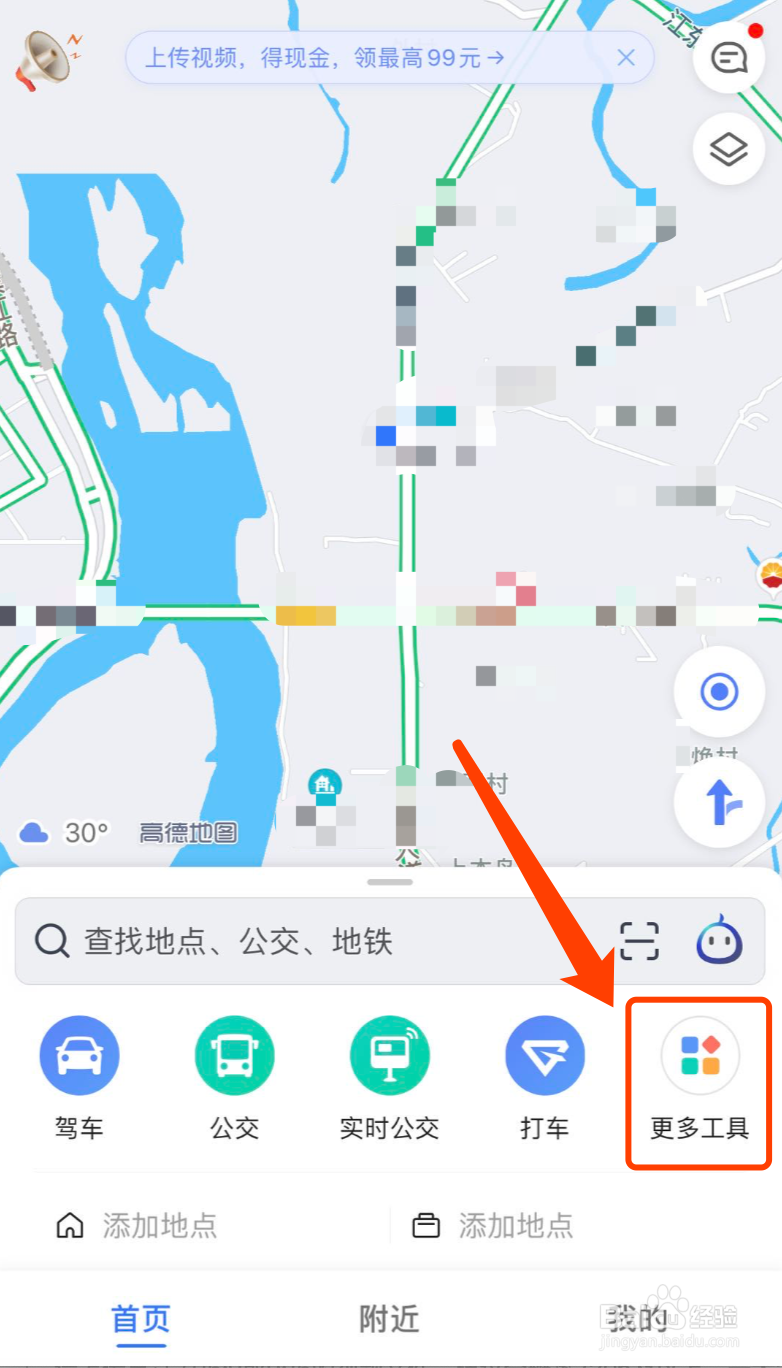Select the 首页 home tab
Image resolution: width=782 pixels, height=1368 pixels.
[x=140, y=1320]
